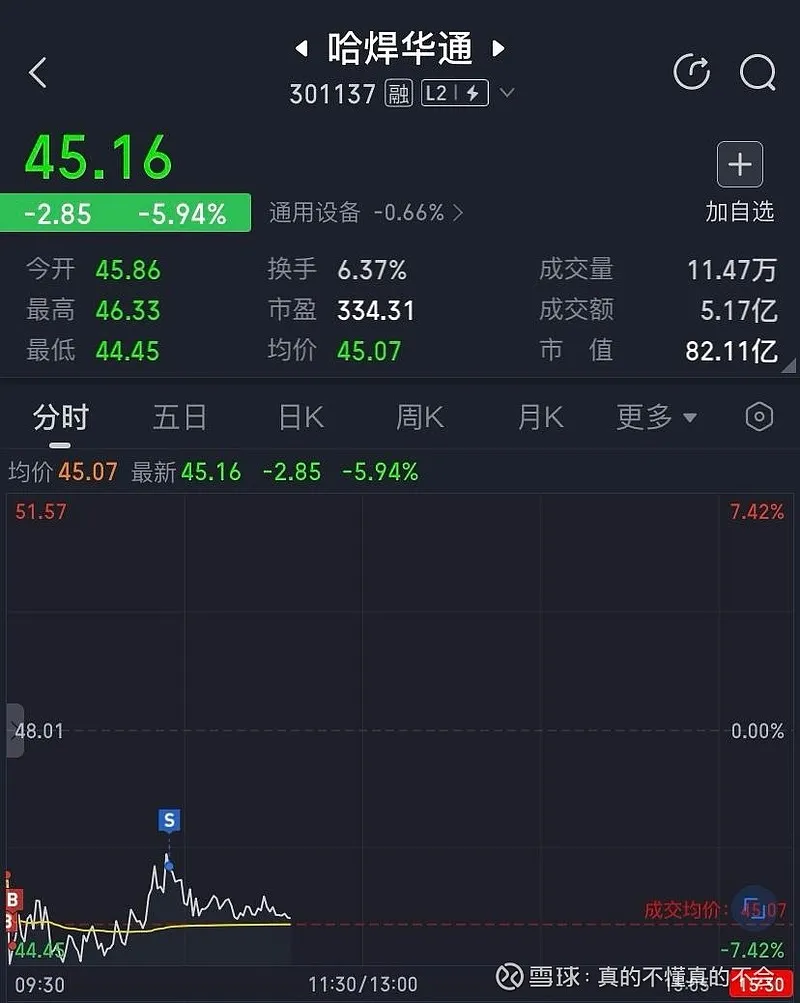The height and width of the screenshot is (1003, 800).
Task: Go back using the arrow icon
Action: tap(38, 72)
